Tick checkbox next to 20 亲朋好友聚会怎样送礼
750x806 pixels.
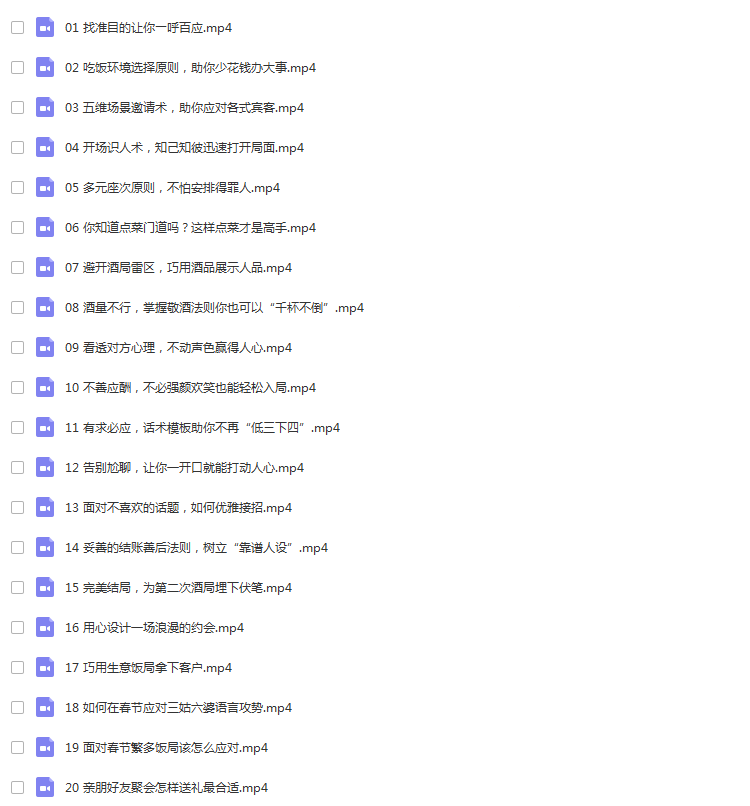point(17,787)
